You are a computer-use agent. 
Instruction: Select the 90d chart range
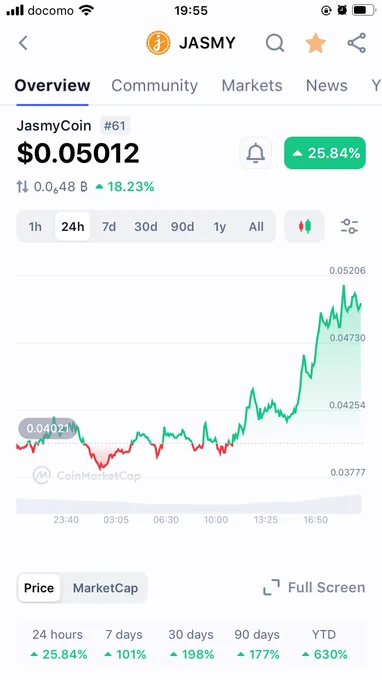(x=183, y=226)
